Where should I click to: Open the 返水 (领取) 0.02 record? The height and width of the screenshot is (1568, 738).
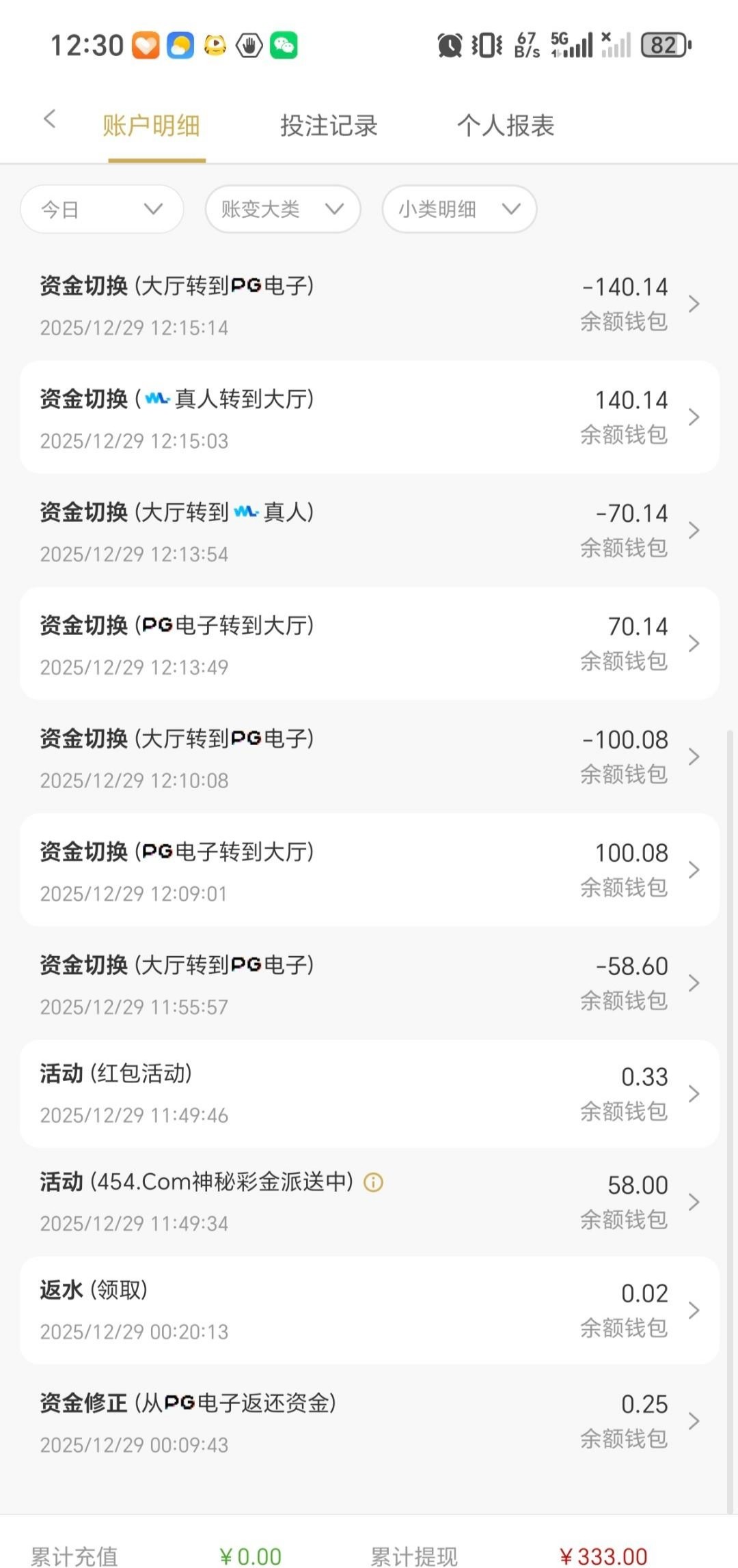pyautogui.click(x=369, y=1311)
